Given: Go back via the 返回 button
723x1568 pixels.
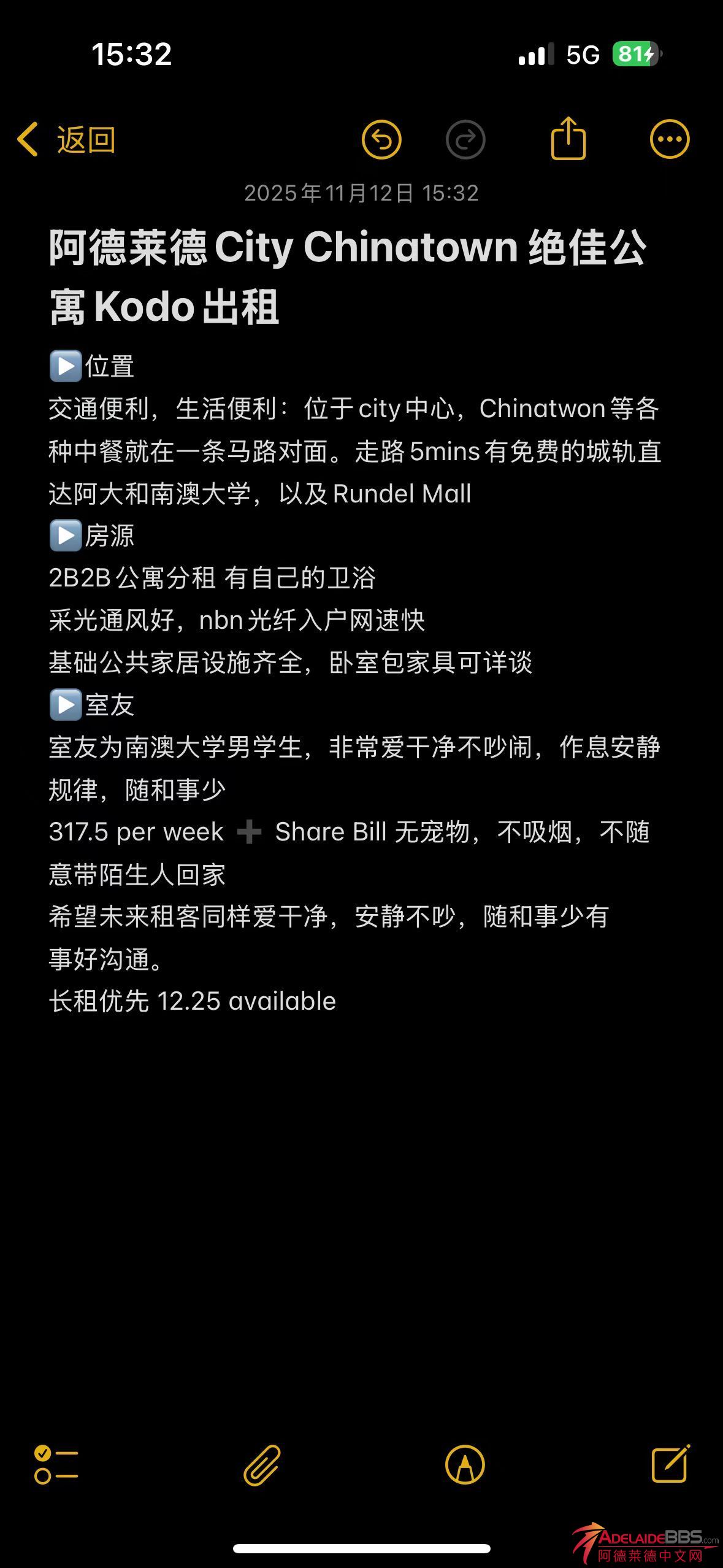Looking at the screenshot, I should pos(66,139).
